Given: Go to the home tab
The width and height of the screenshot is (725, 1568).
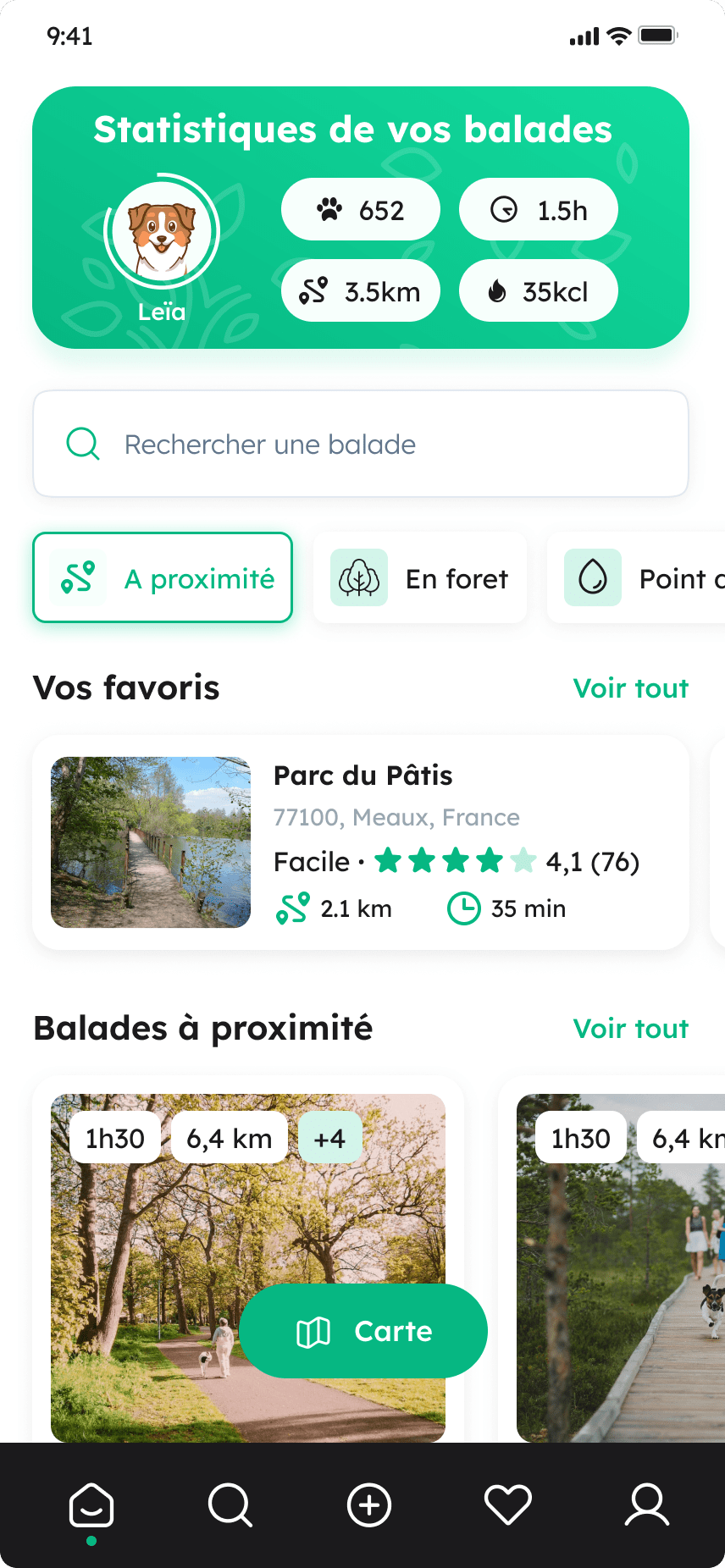Looking at the screenshot, I should (x=91, y=1506).
